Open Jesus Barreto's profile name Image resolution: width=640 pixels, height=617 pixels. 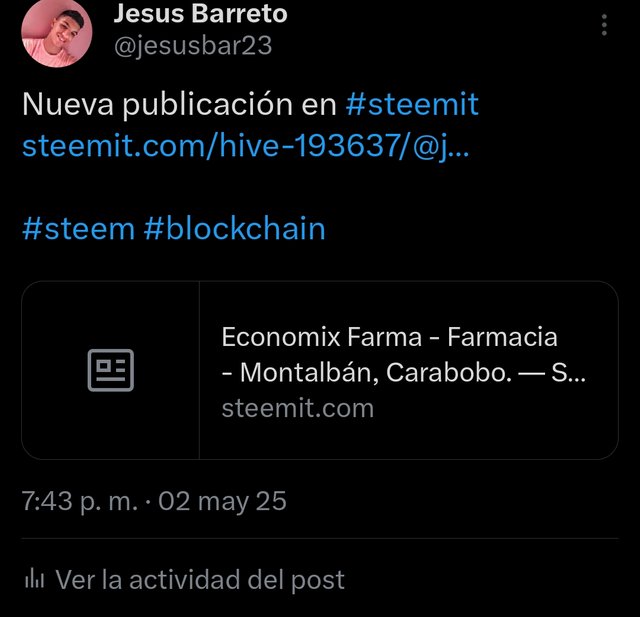point(201,14)
